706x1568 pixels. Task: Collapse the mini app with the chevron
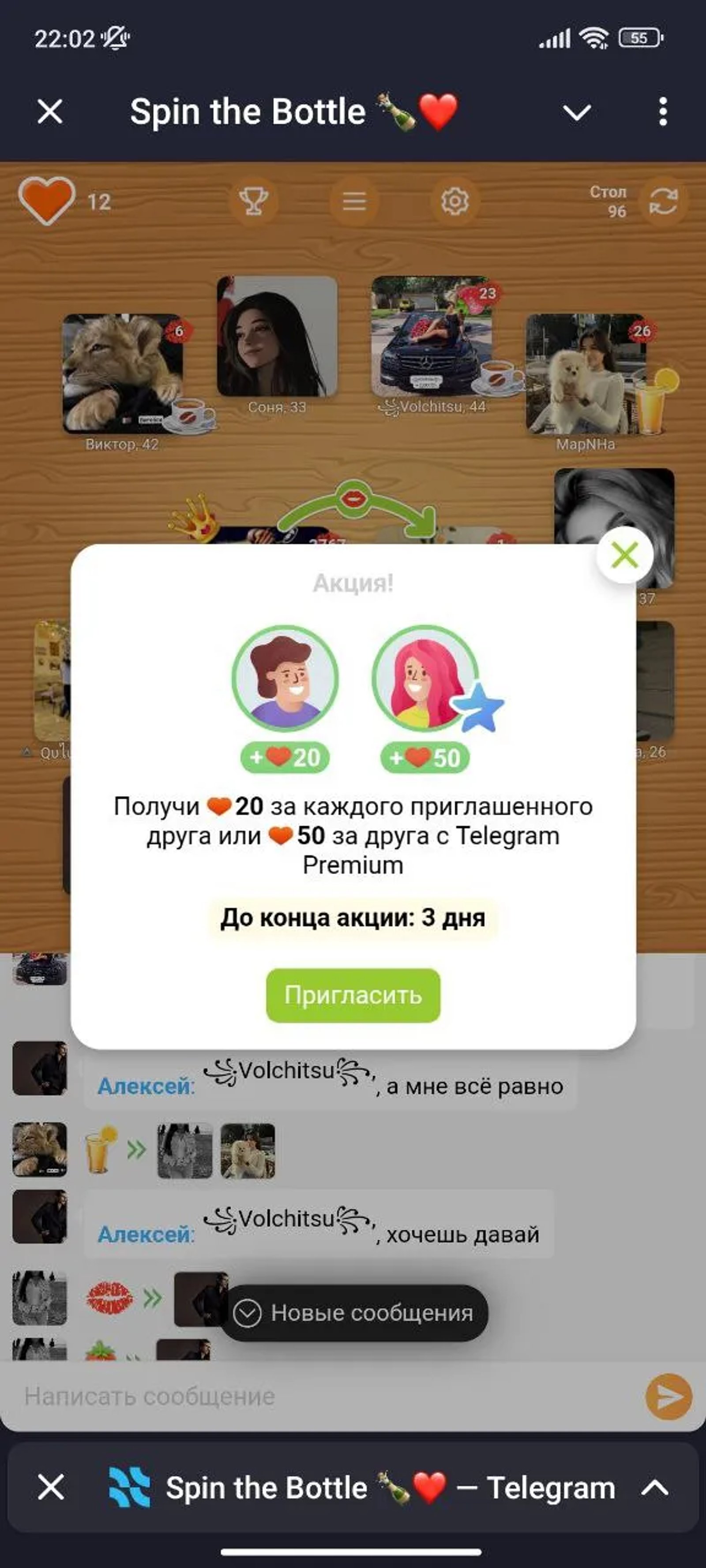coord(576,112)
